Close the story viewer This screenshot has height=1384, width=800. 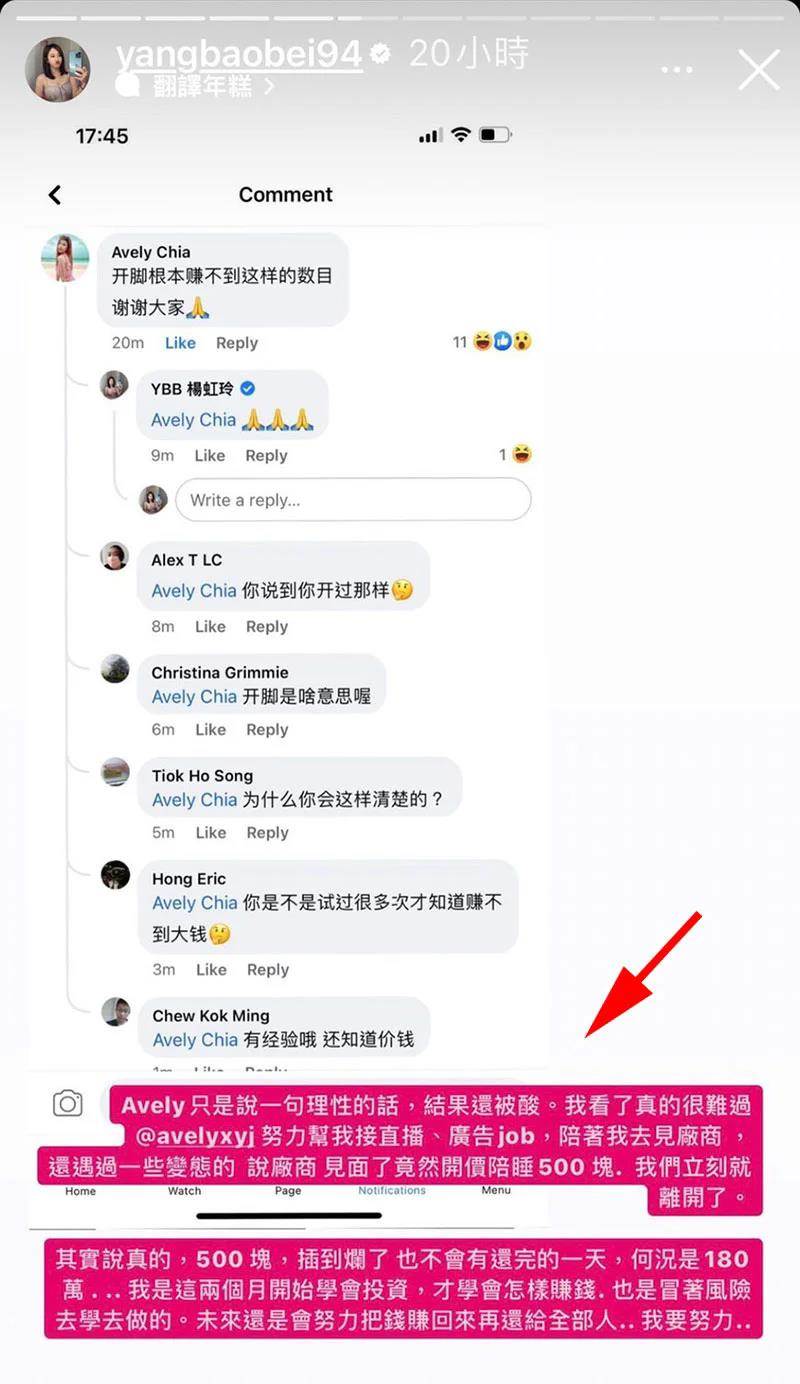coord(758,70)
